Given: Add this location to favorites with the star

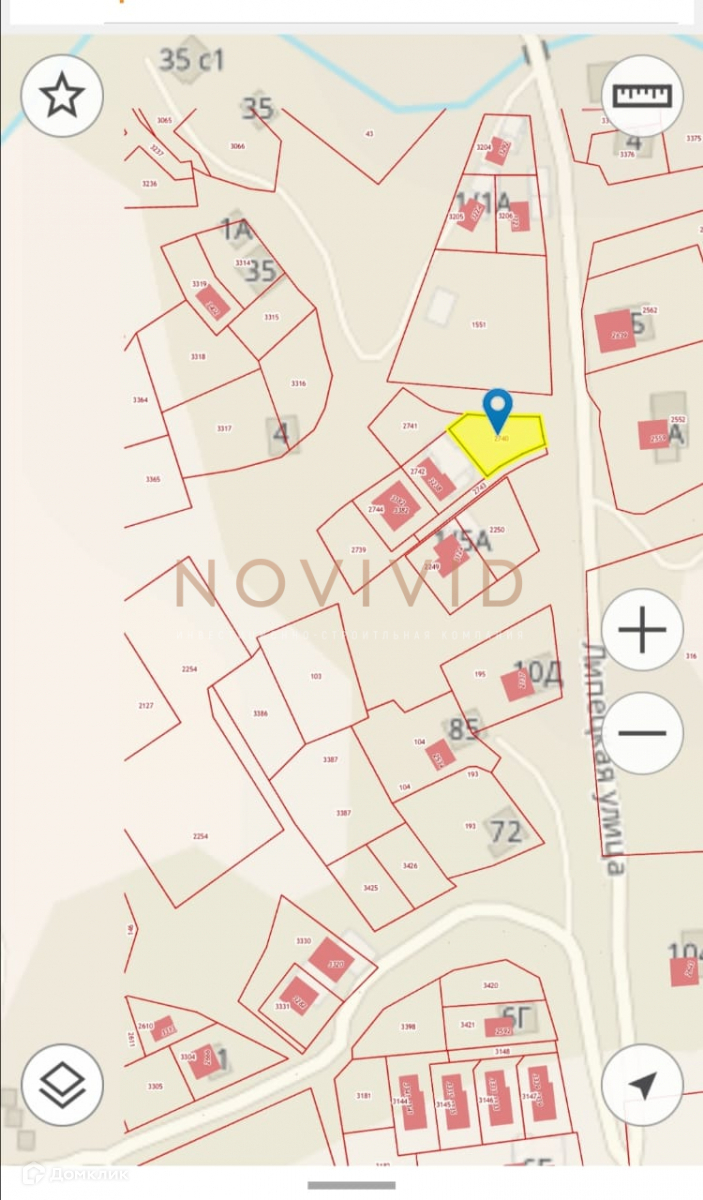Looking at the screenshot, I should [x=62, y=96].
